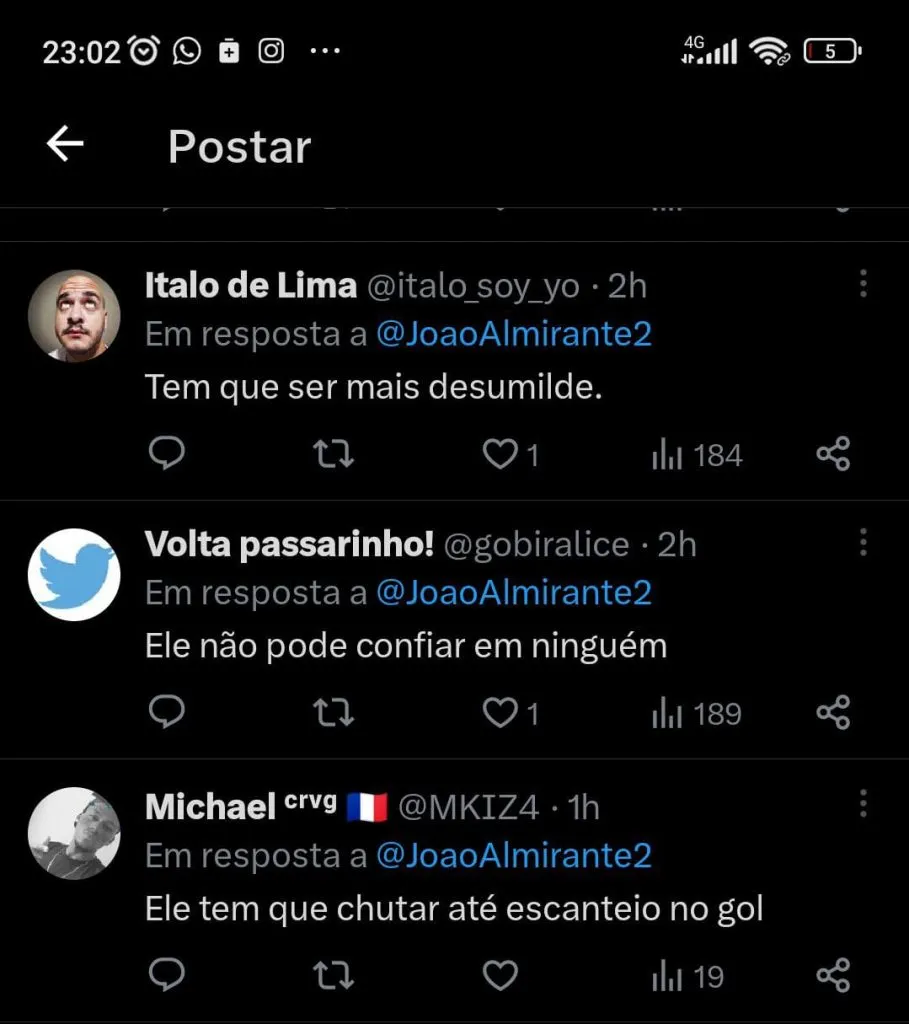Open overflow menu on Michael's reply
The width and height of the screenshot is (909, 1024).
[863, 804]
